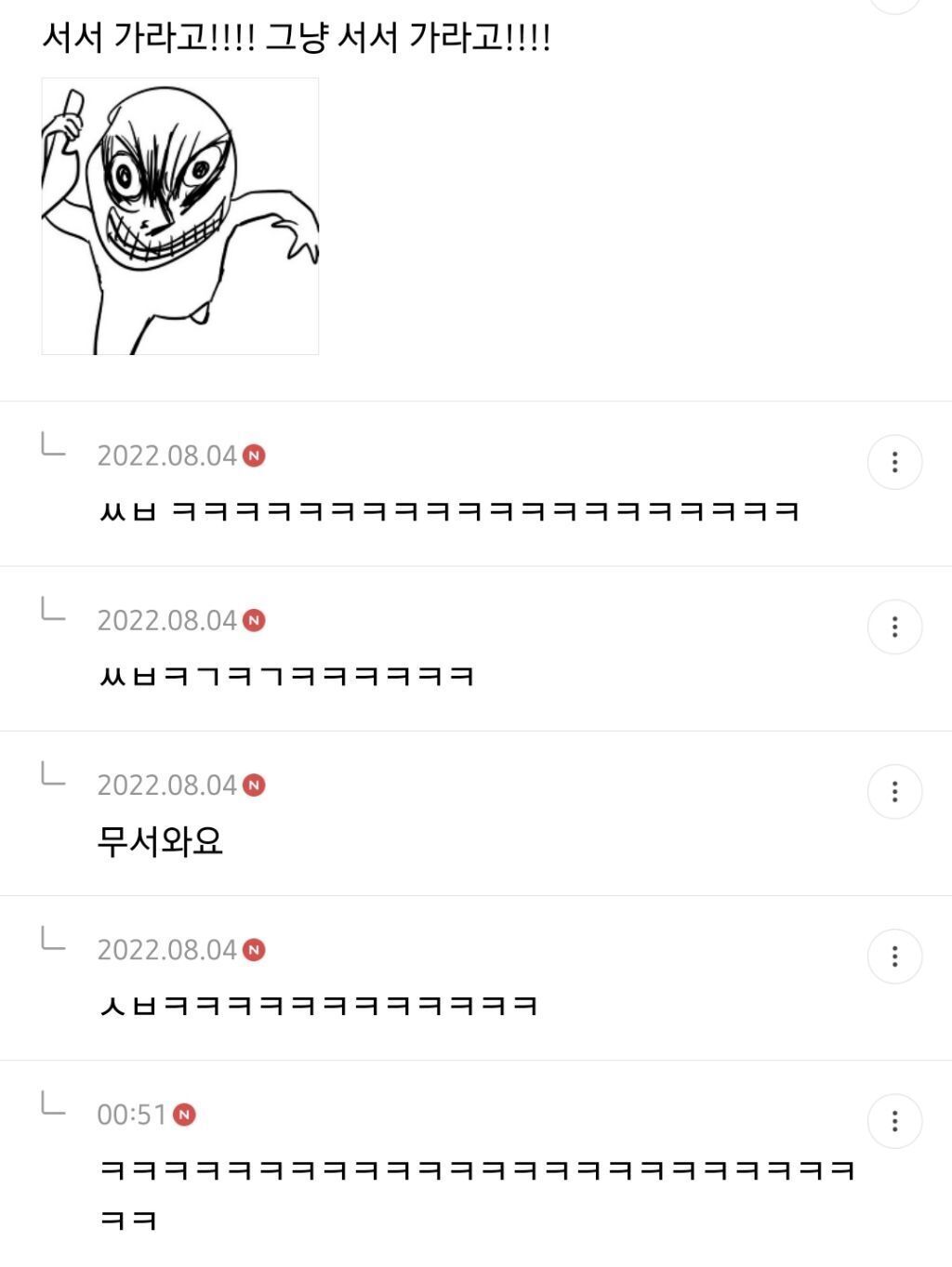Open options for the 'ㅅㅂㅋㅋㅋ' reply

coord(893,957)
